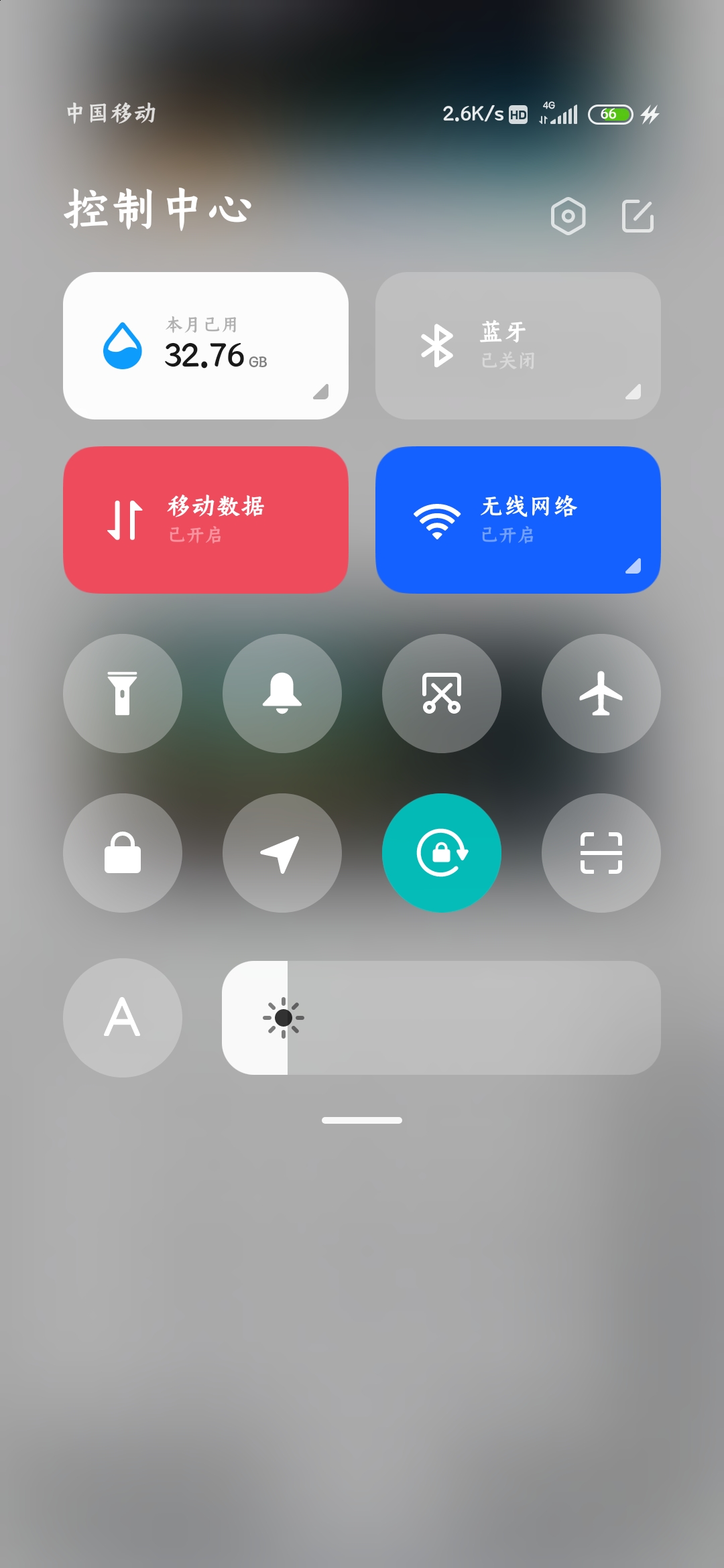
Task: Enable airplane mode
Action: coord(601,694)
